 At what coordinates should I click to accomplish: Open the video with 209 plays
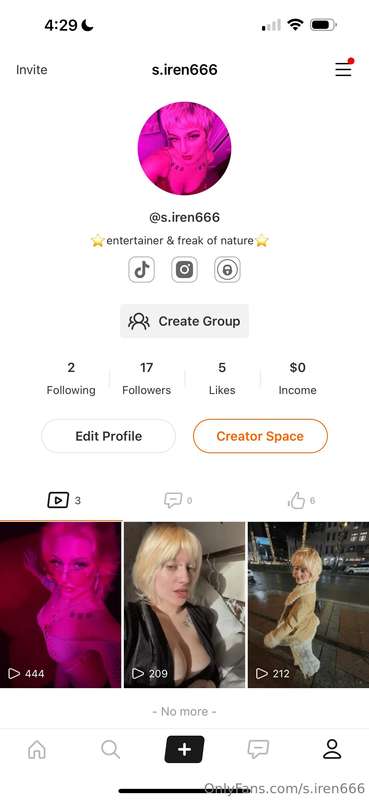[184, 605]
